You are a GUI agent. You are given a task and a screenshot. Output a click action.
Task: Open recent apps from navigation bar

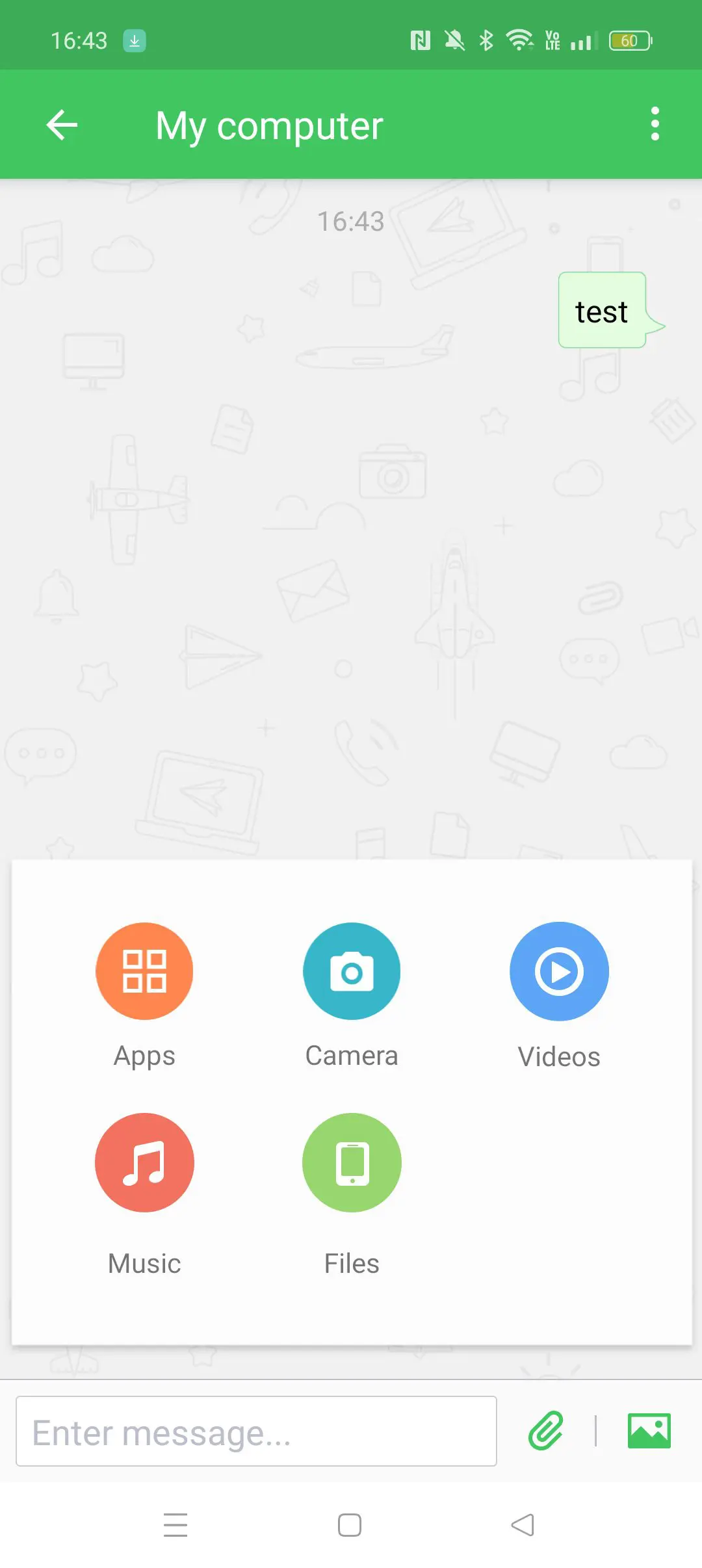tap(175, 1525)
